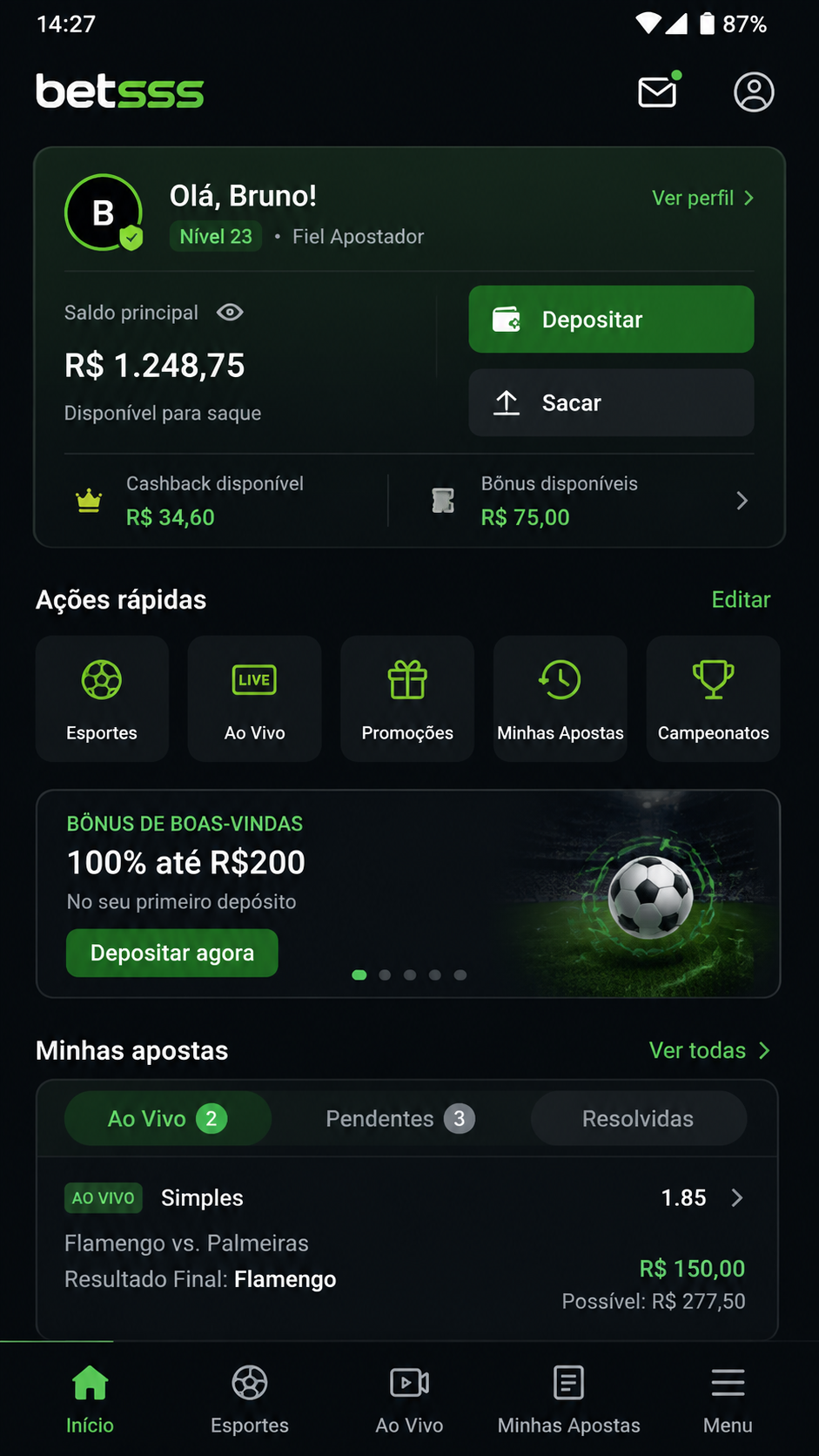The height and width of the screenshot is (1456, 819).
Task: Open the Ao Vivo LIVE quick action
Action: point(254,699)
